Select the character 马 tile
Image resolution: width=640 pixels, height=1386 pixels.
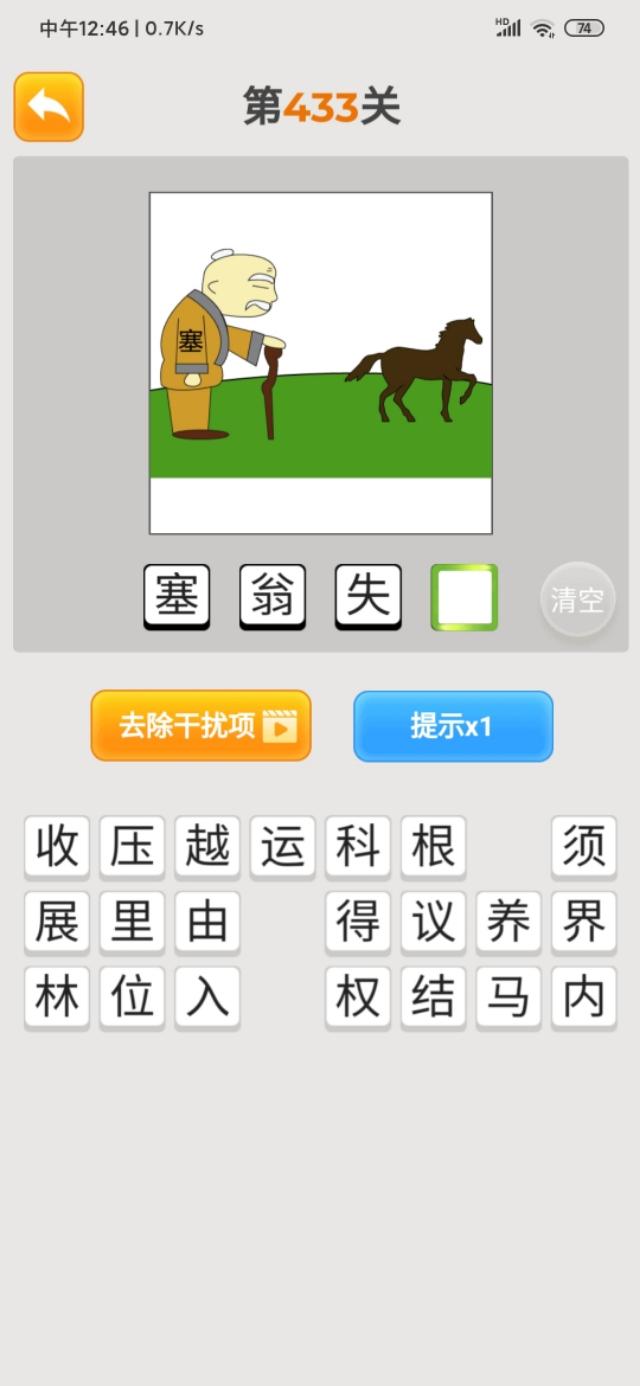[x=508, y=998]
